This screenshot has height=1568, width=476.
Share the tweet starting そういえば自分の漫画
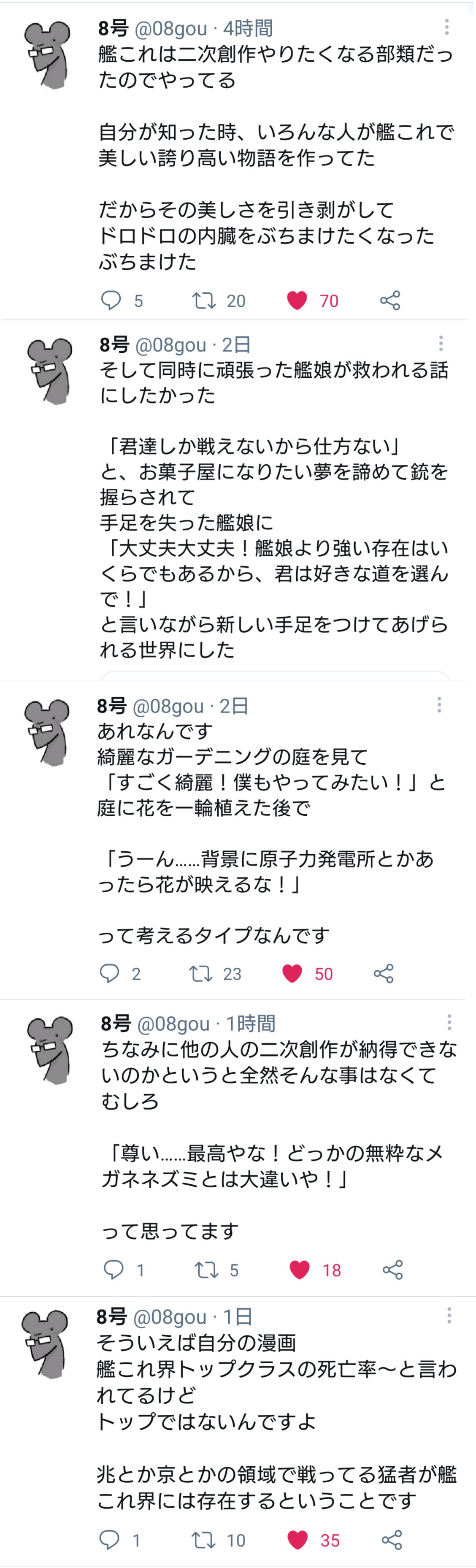point(392,1539)
